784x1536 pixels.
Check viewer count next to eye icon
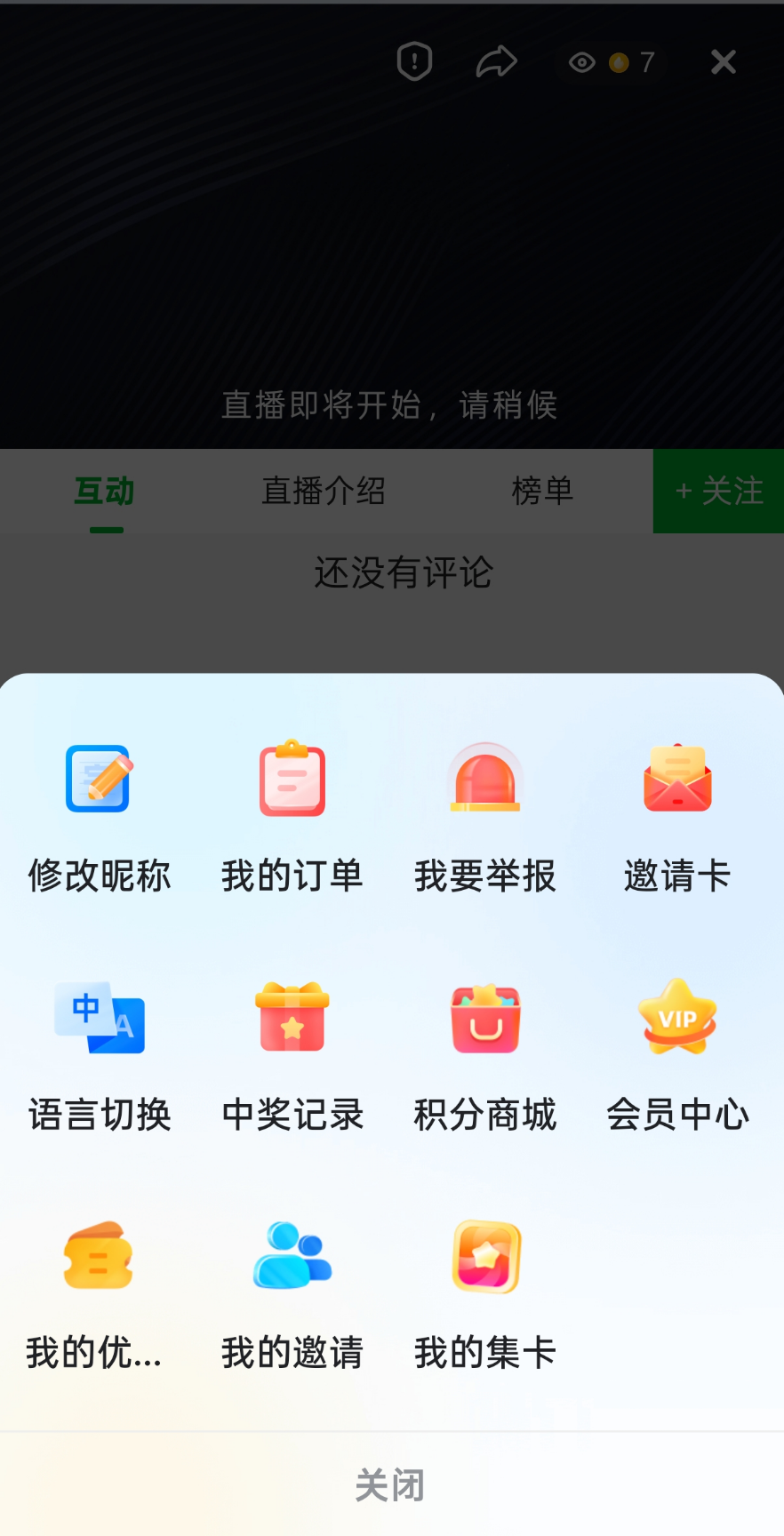[x=611, y=61]
